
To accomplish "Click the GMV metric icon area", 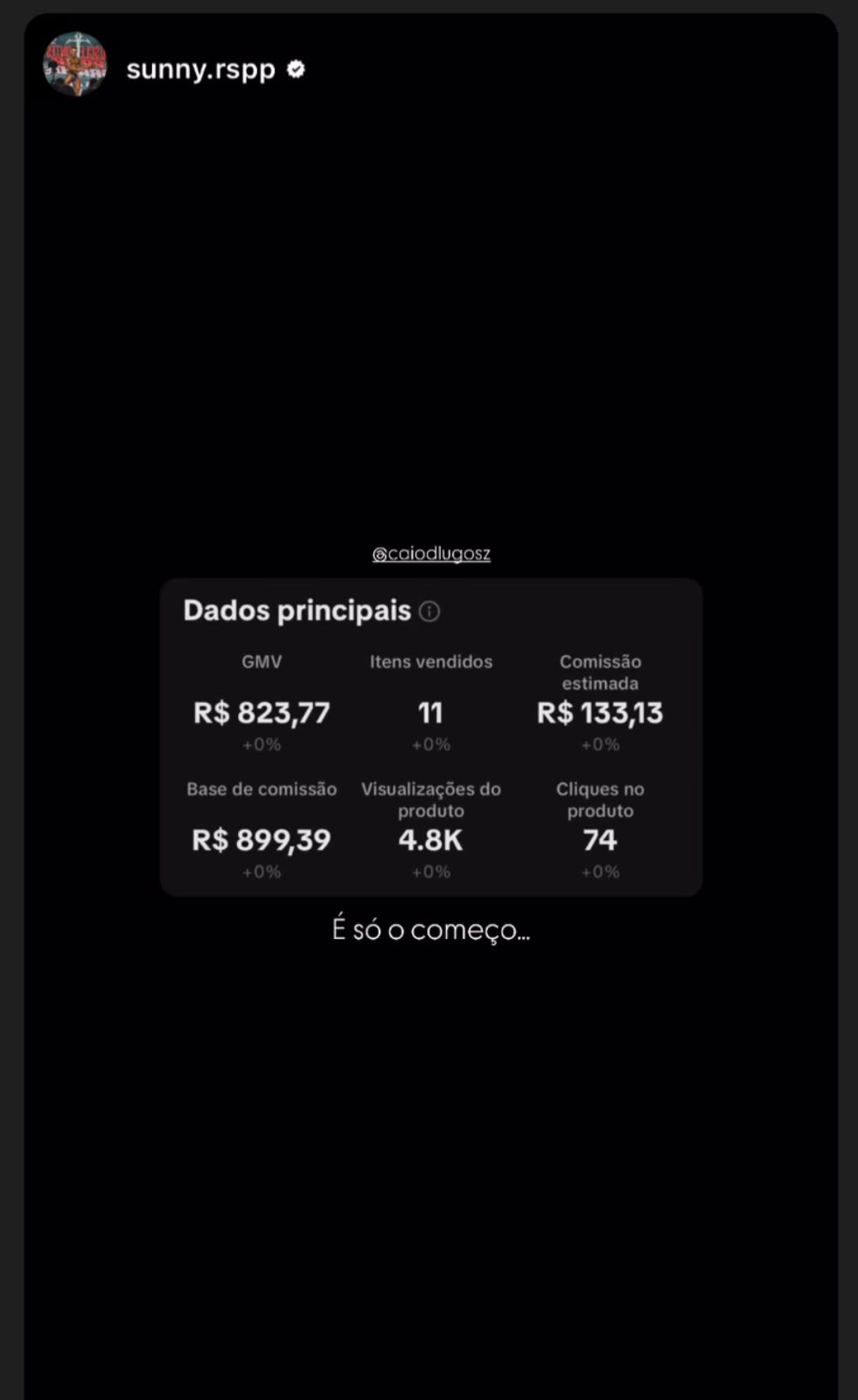I will coord(262,662).
